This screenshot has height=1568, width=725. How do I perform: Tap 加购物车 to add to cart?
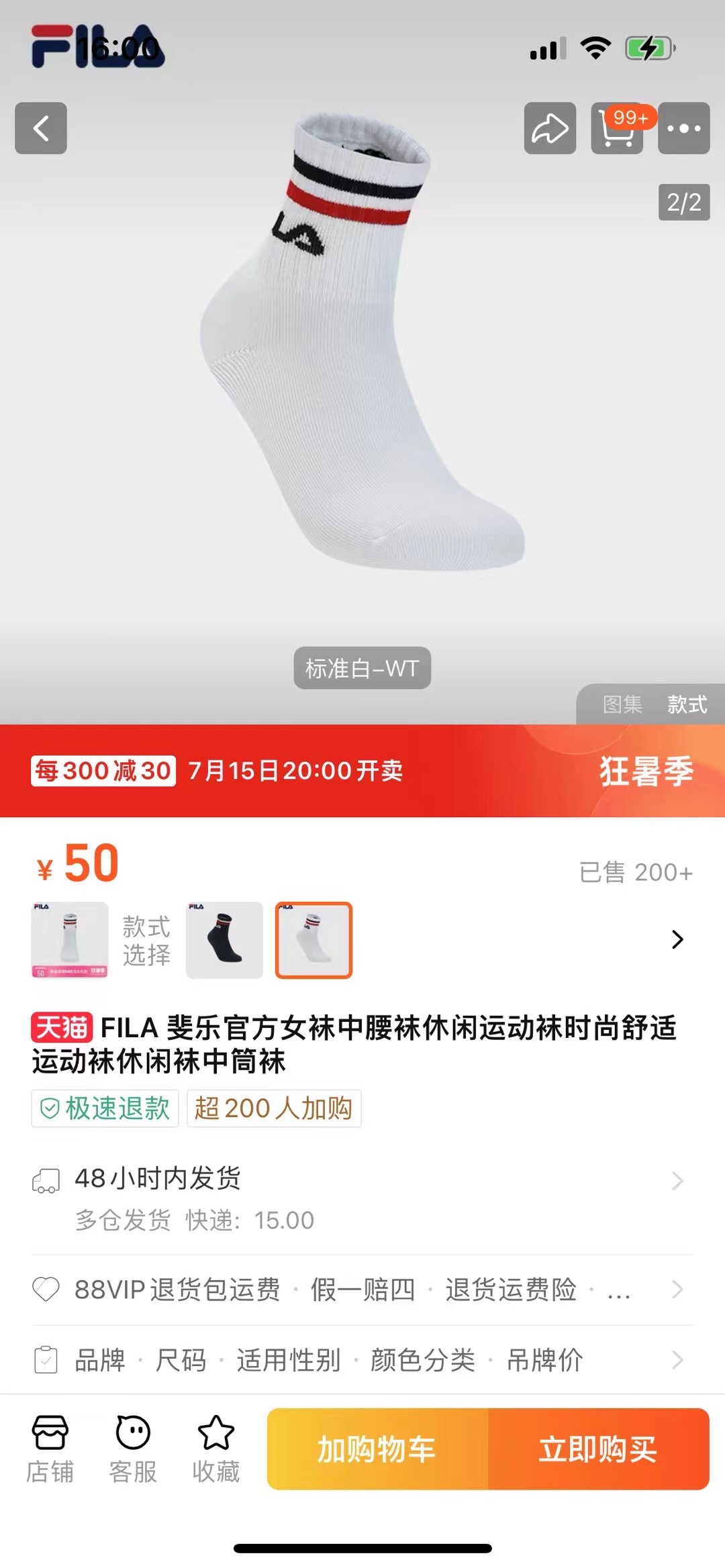coord(377,1449)
